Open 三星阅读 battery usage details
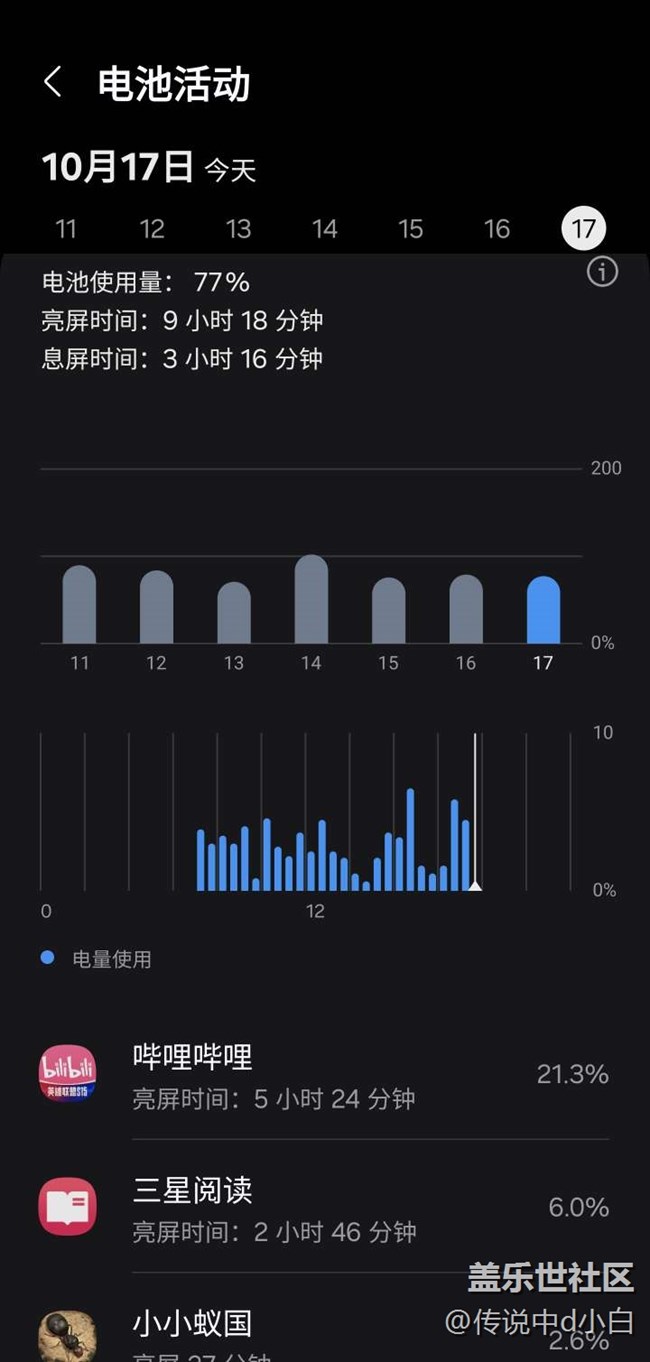Image resolution: width=650 pixels, height=1362 pixels. [x=324, y=1208]
